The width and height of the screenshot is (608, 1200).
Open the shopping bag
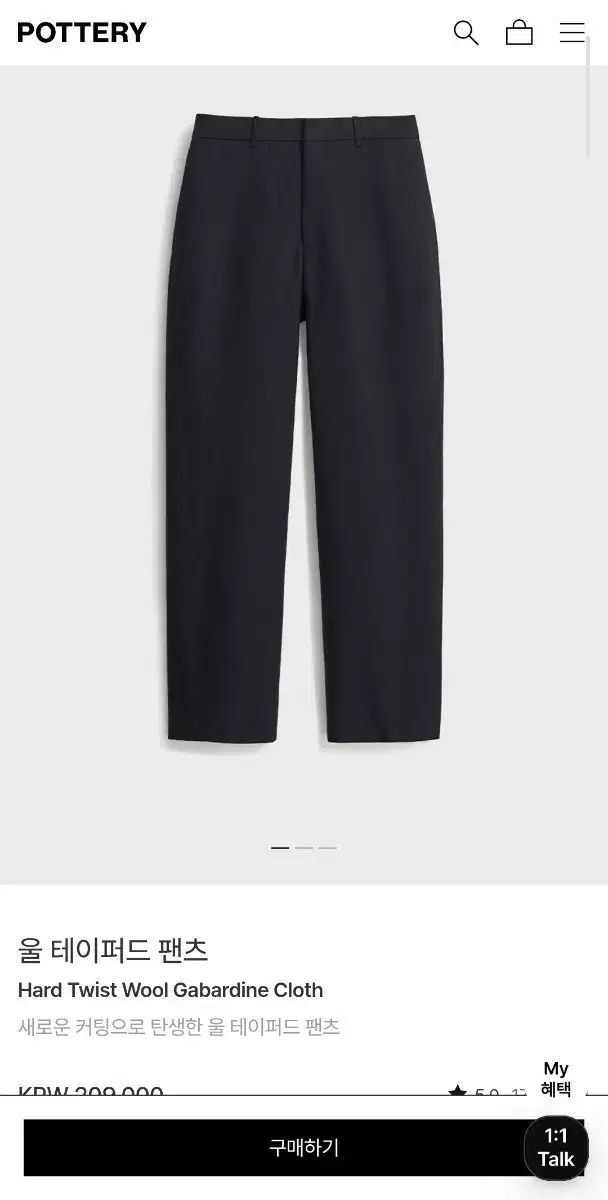[519, 32]
